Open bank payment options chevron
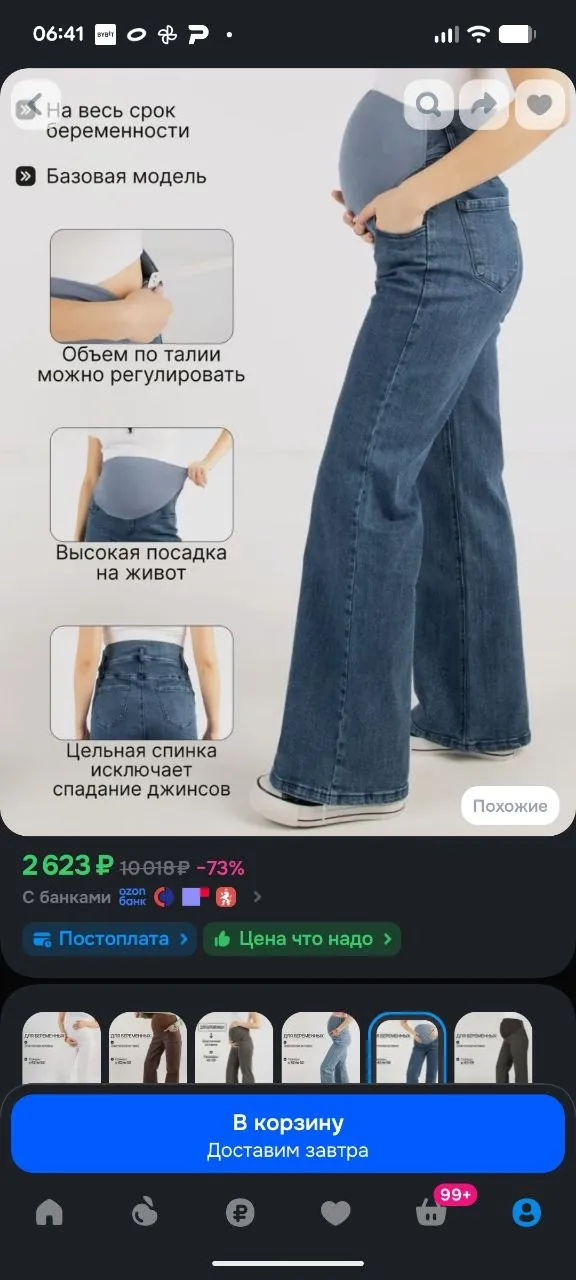 point(257,897)
